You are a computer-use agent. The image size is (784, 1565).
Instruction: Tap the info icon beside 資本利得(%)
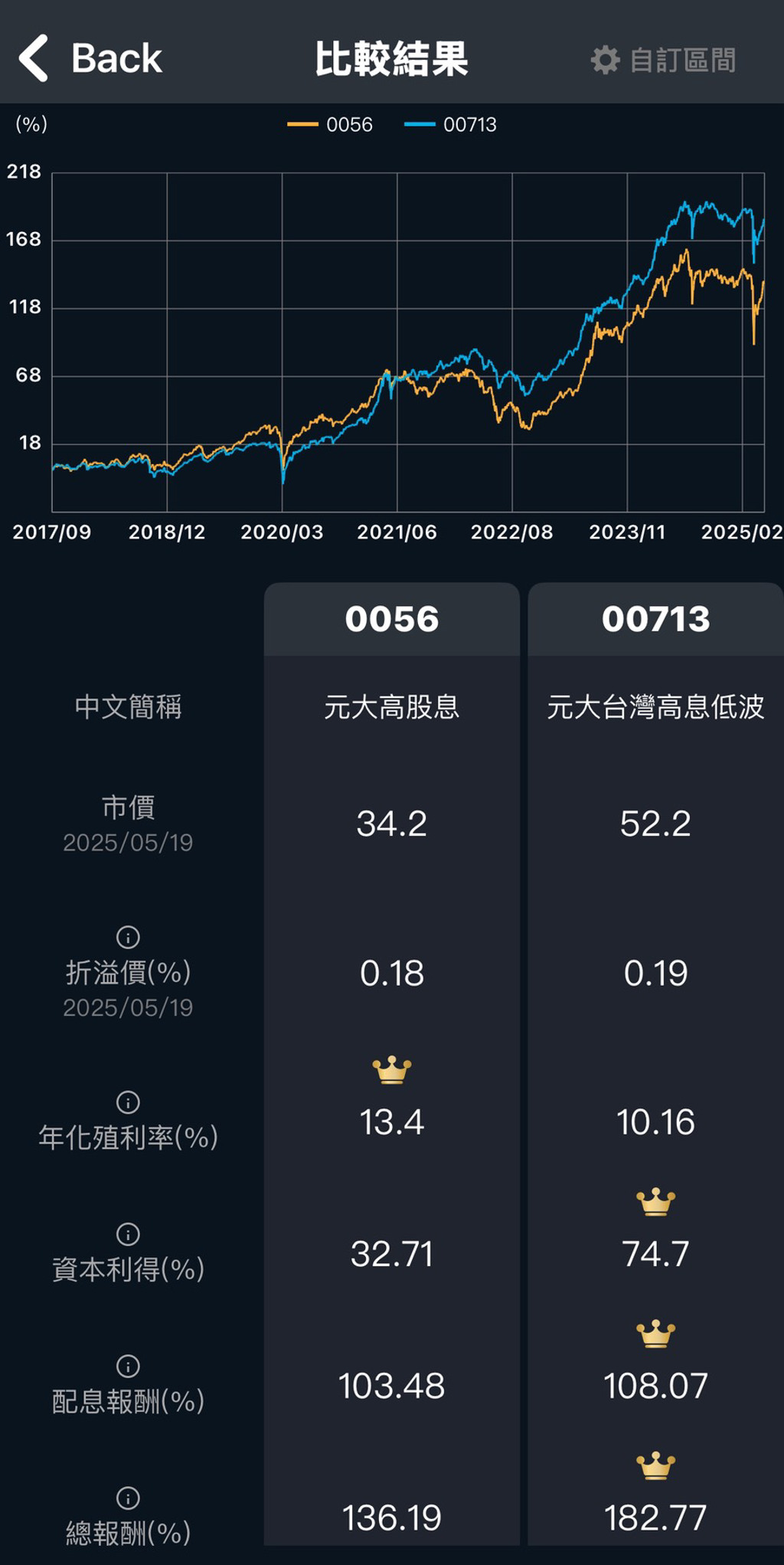[127, 1233]
